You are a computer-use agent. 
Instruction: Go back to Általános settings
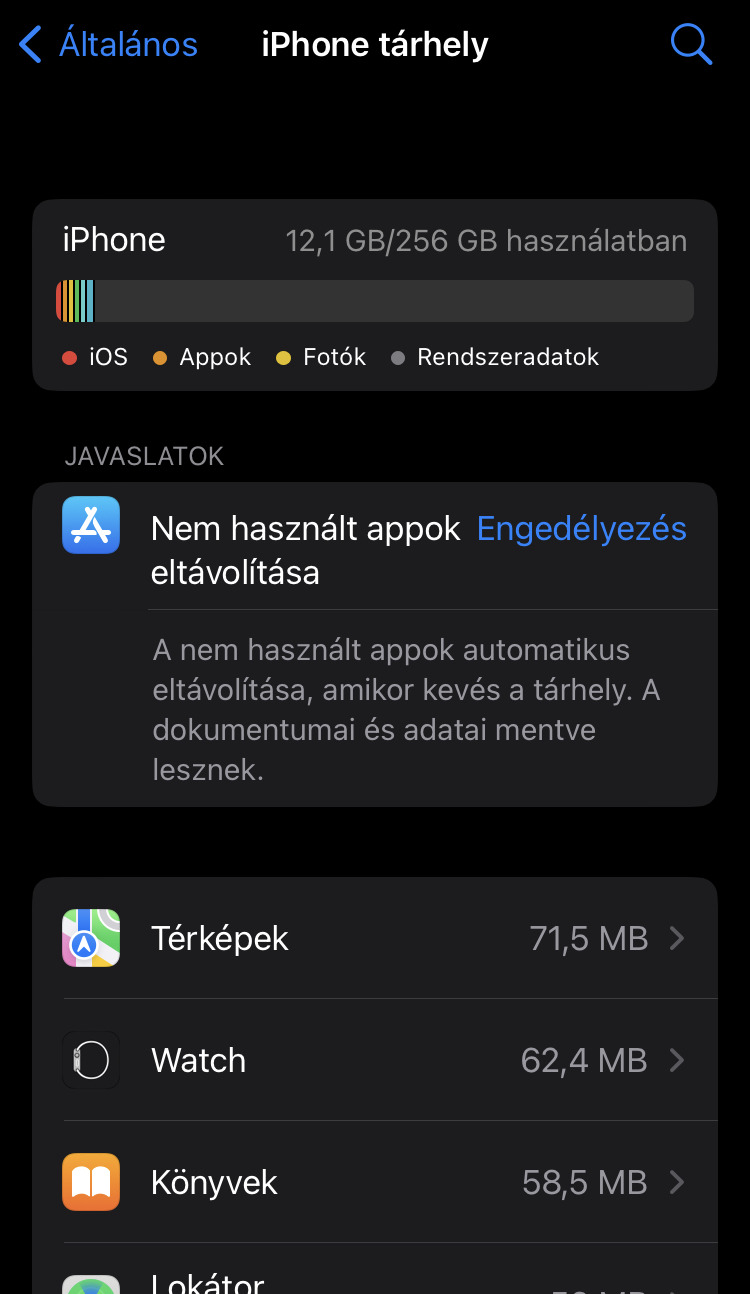[x=108, y=45]
